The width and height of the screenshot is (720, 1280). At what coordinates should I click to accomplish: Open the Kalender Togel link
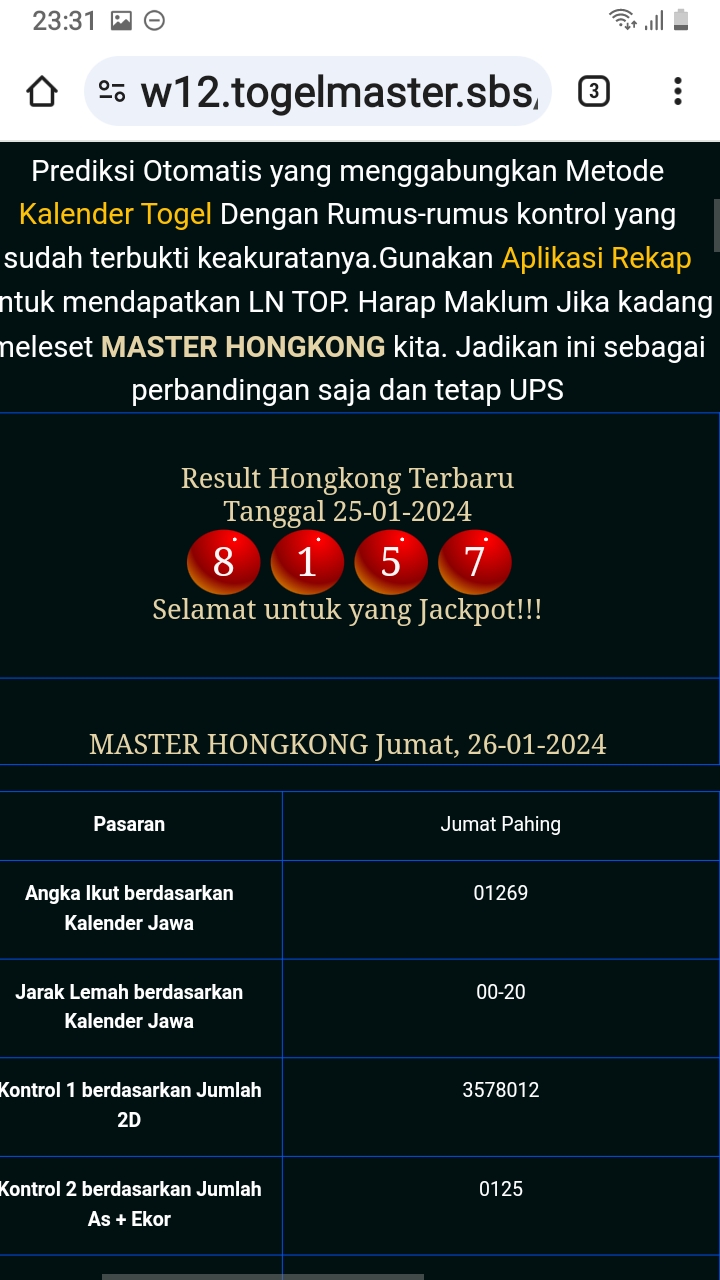point(115,214)
